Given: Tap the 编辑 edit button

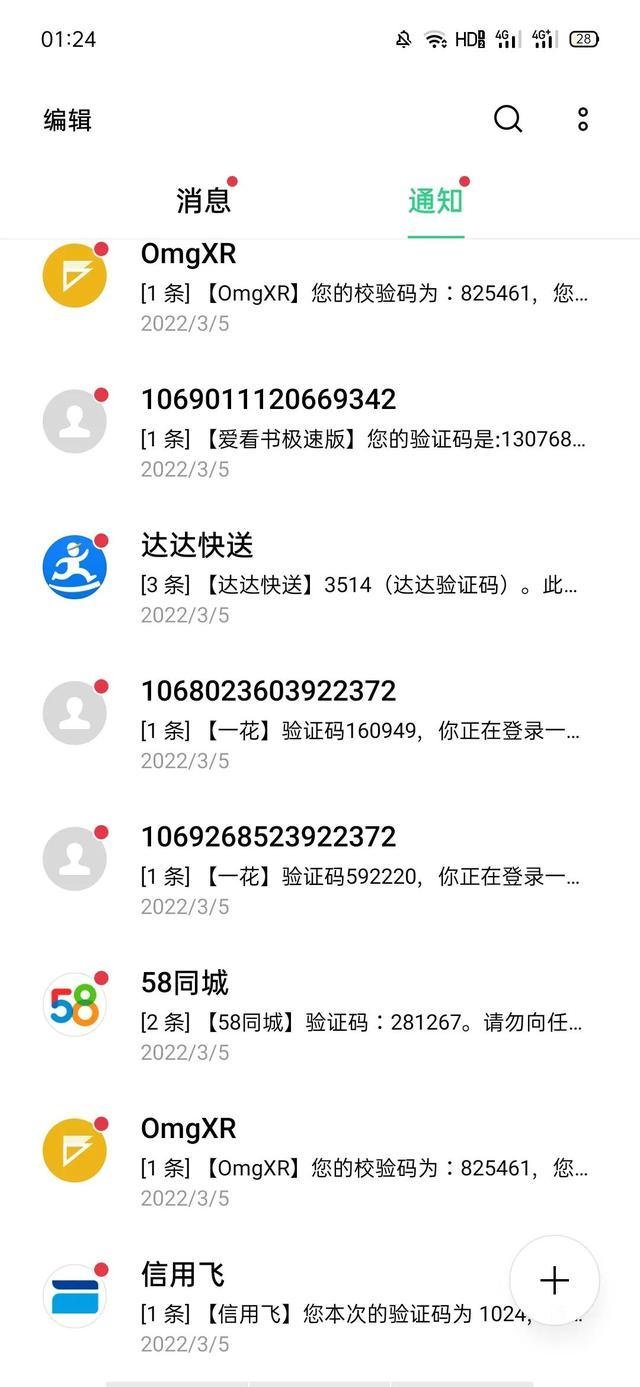Looking at the screenshot, I should click(68, 120).
